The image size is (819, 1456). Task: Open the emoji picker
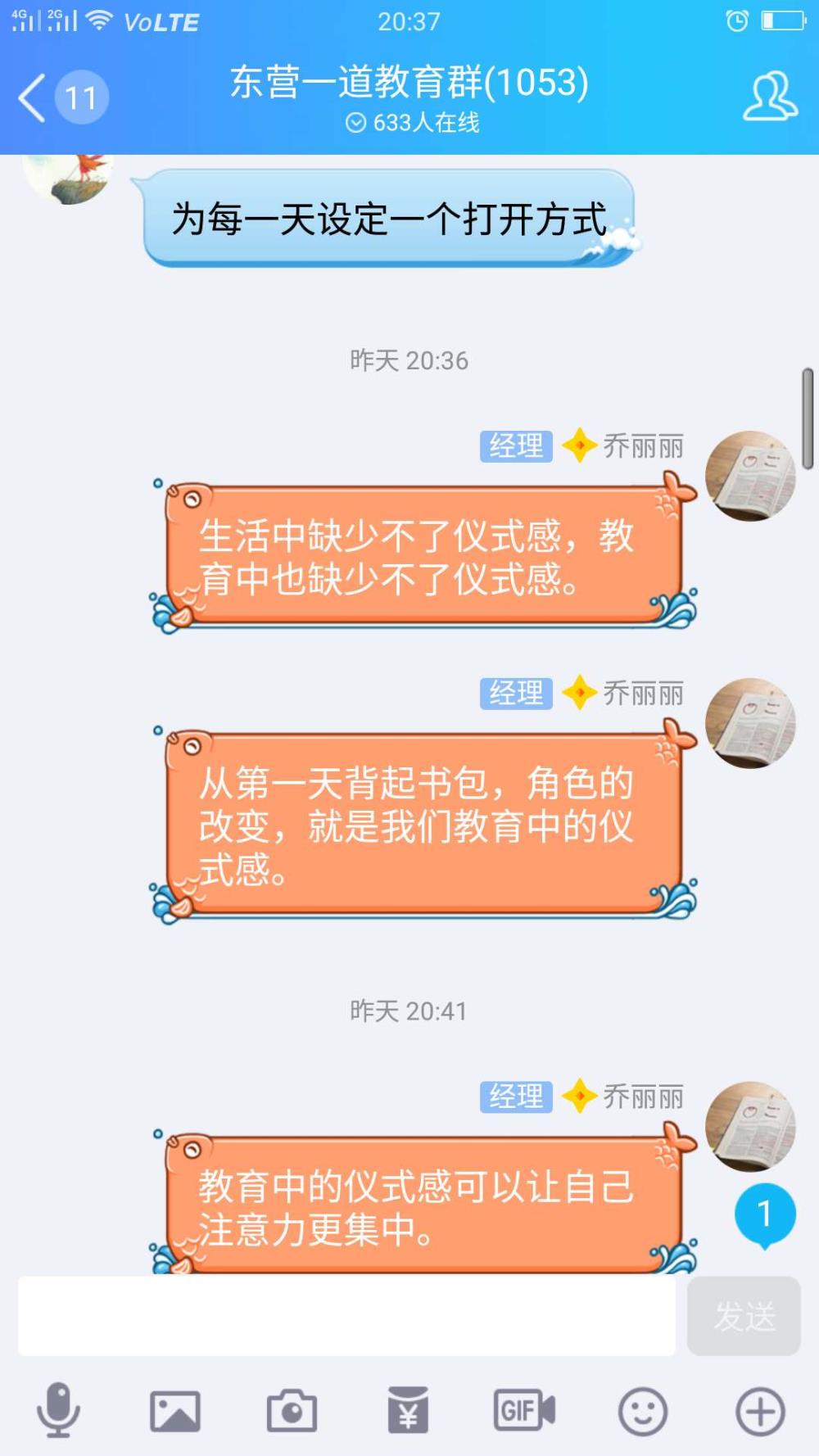click(643, 1411)
